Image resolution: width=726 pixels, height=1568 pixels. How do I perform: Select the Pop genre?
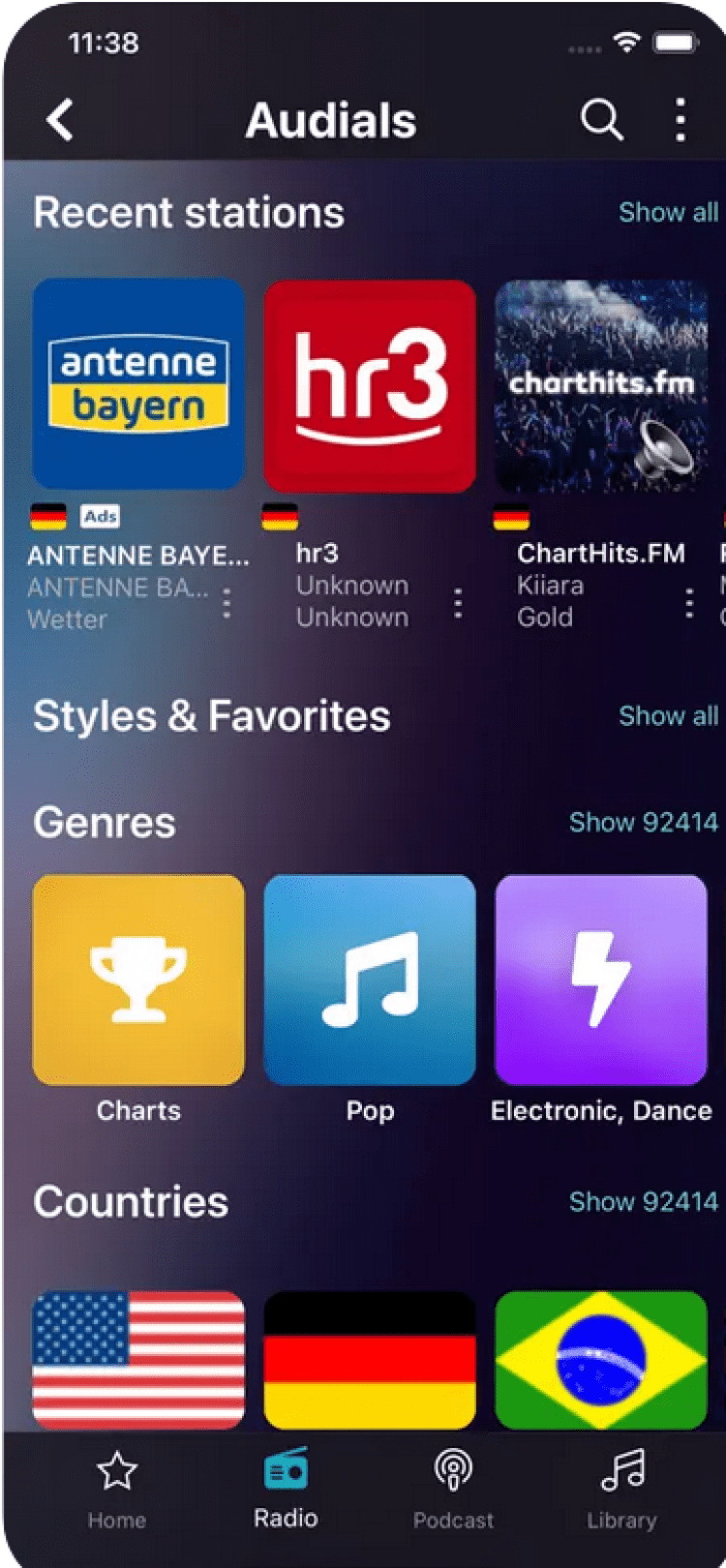370,980
